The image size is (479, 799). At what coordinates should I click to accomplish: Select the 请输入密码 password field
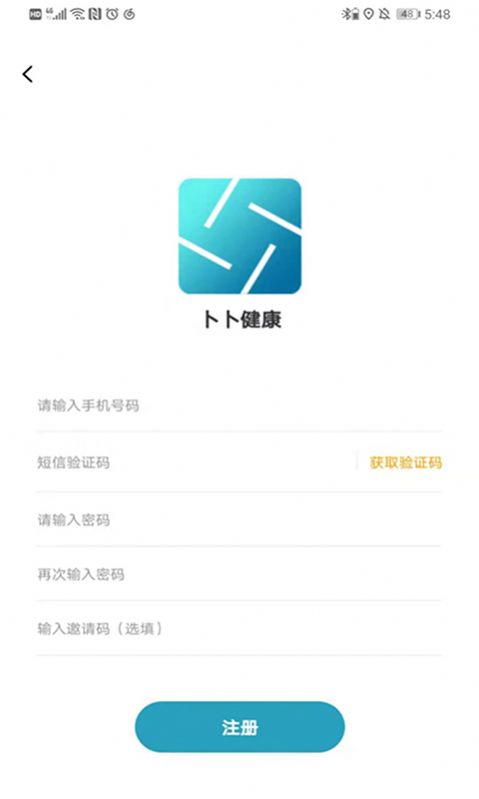point(238,520)
